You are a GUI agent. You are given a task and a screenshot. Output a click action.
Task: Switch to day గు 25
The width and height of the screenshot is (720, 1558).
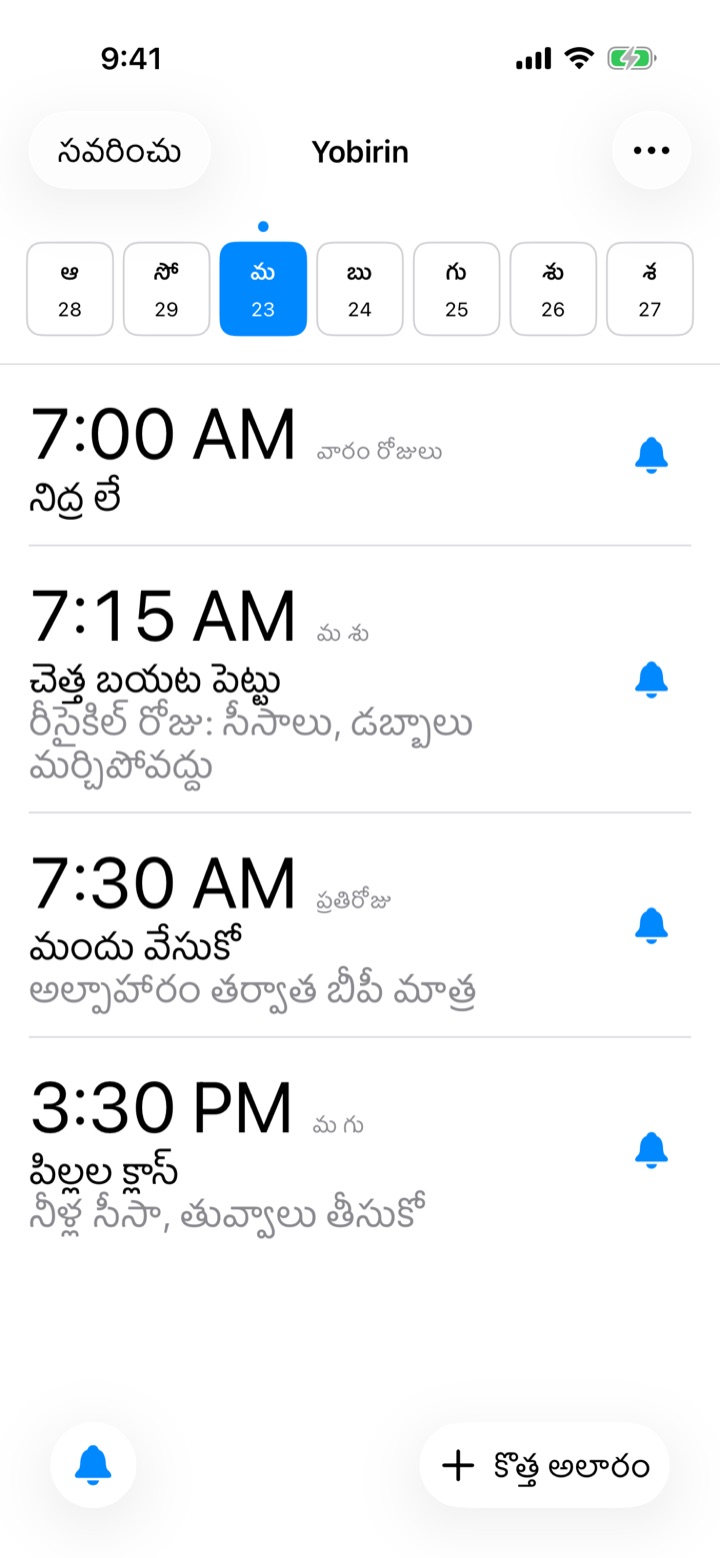point(456,289)
